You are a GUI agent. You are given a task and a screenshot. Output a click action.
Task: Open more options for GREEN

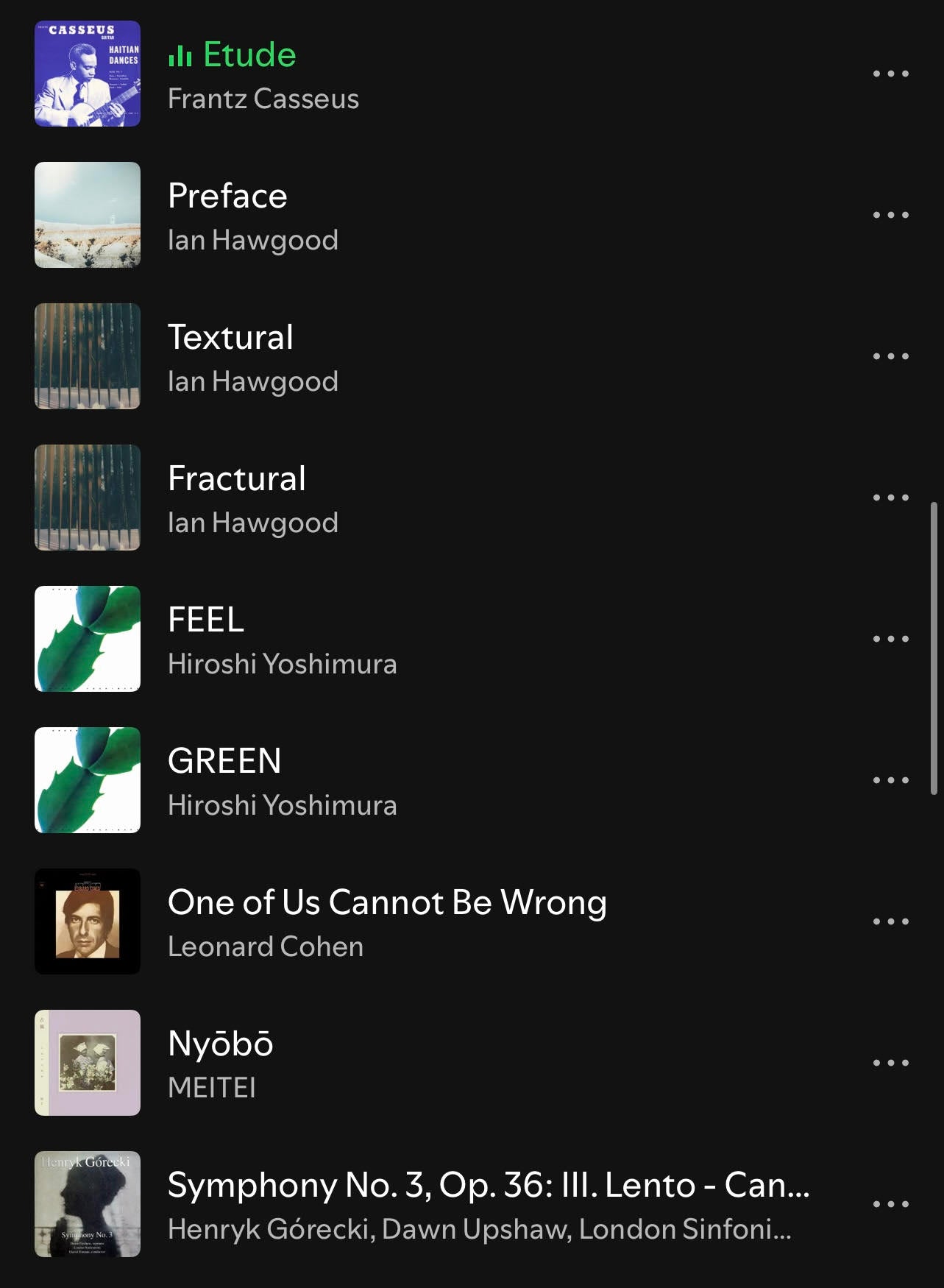point(890,780)
